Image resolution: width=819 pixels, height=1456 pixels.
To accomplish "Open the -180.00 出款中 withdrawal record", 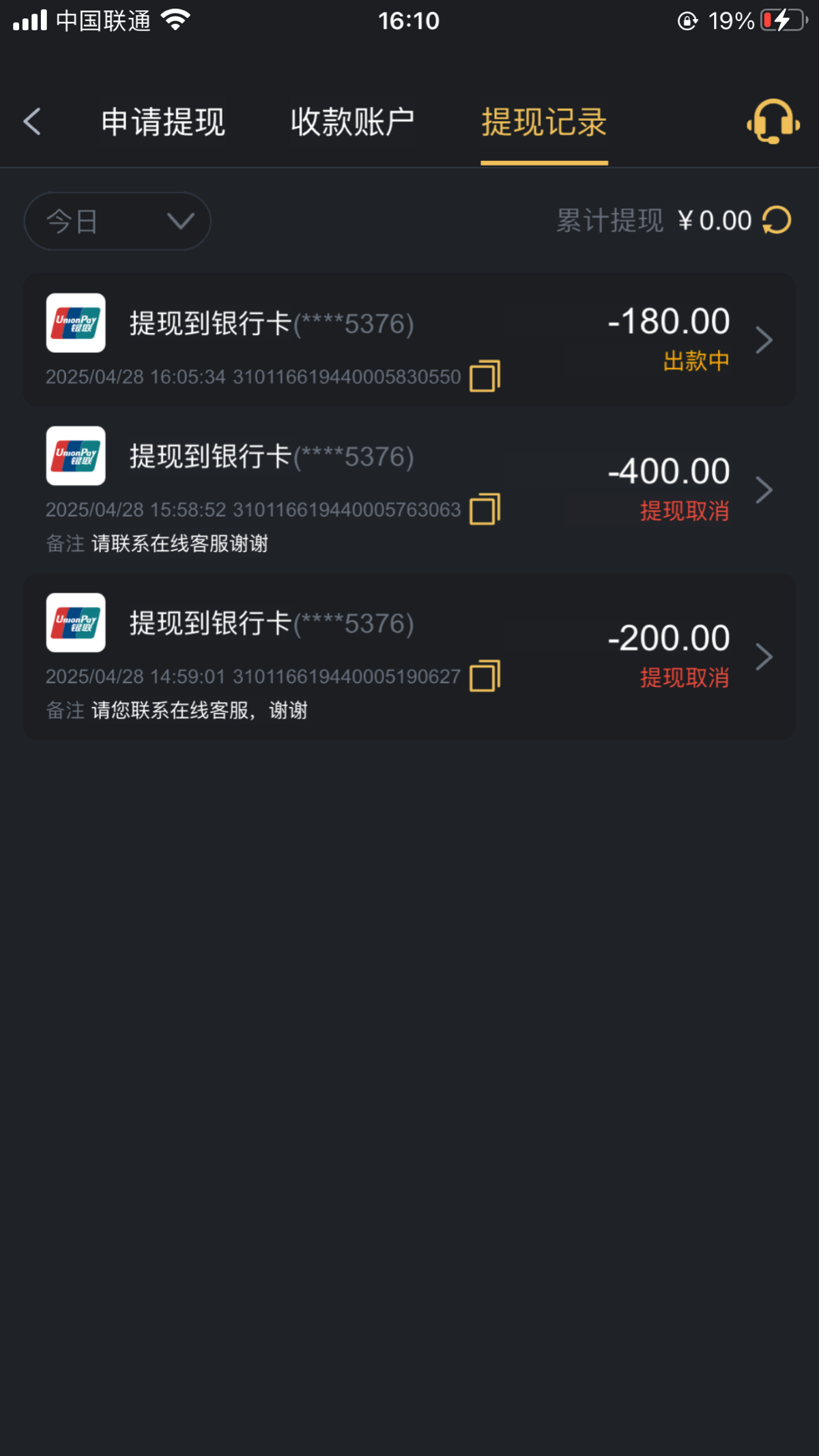I will 409,340.
